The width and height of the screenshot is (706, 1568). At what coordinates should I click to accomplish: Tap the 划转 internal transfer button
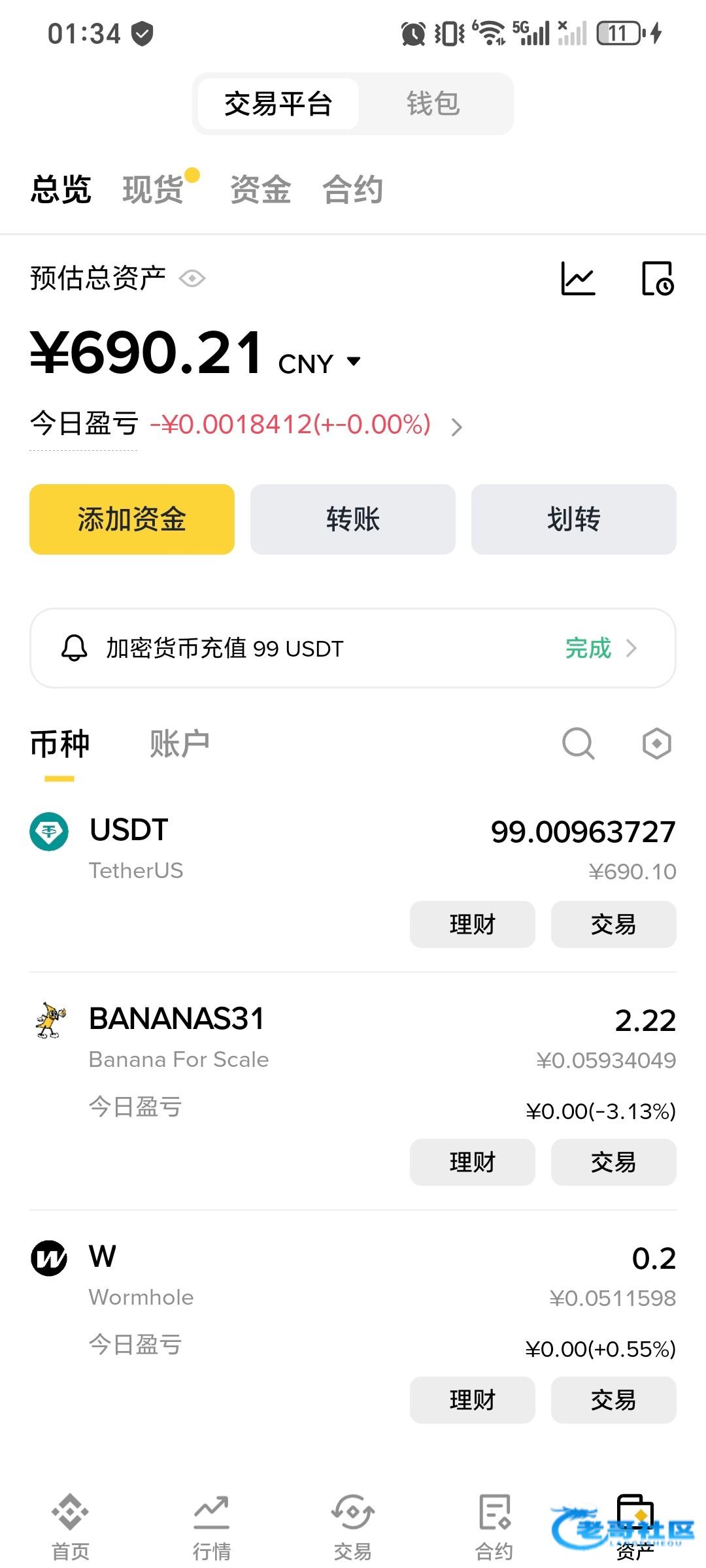(574, 519)
